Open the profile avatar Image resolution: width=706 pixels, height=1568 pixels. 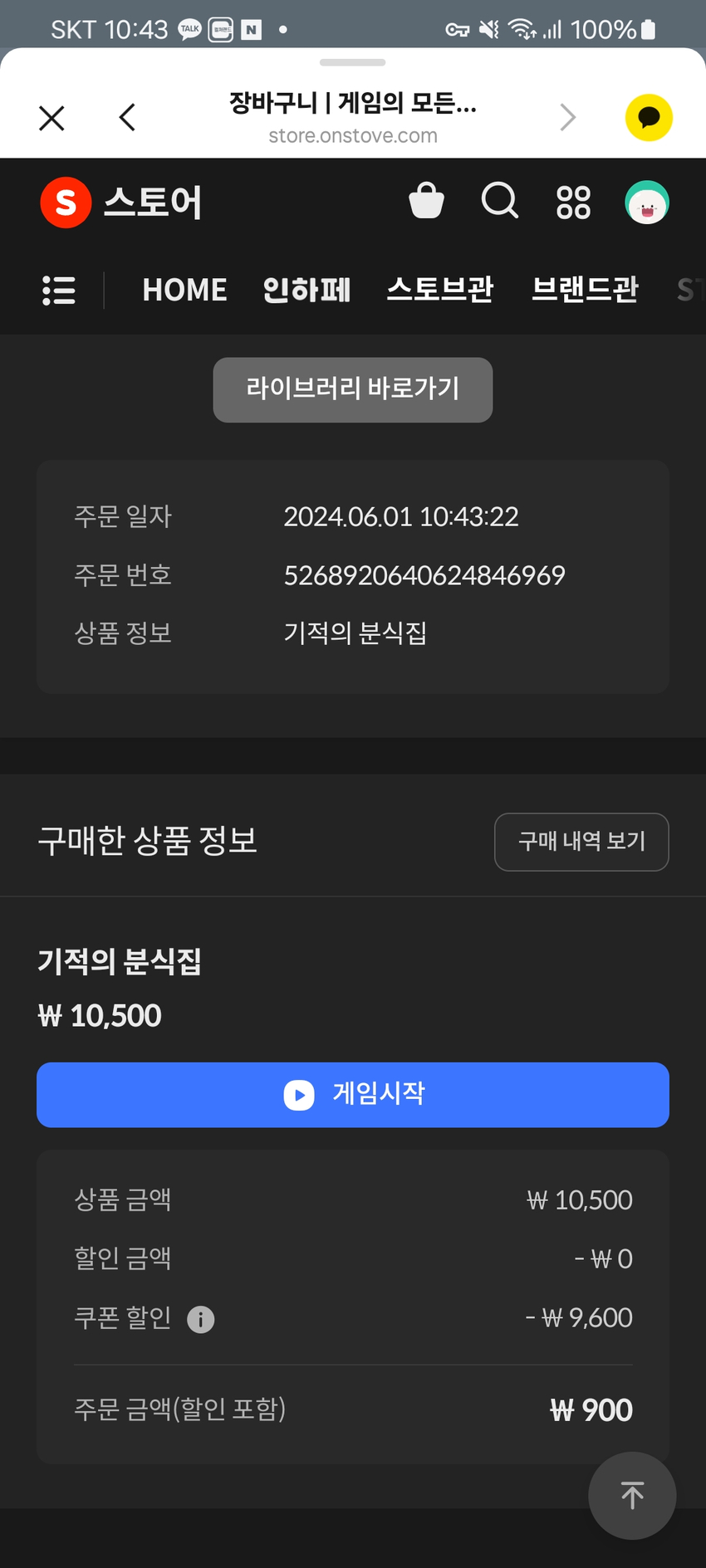647,203
